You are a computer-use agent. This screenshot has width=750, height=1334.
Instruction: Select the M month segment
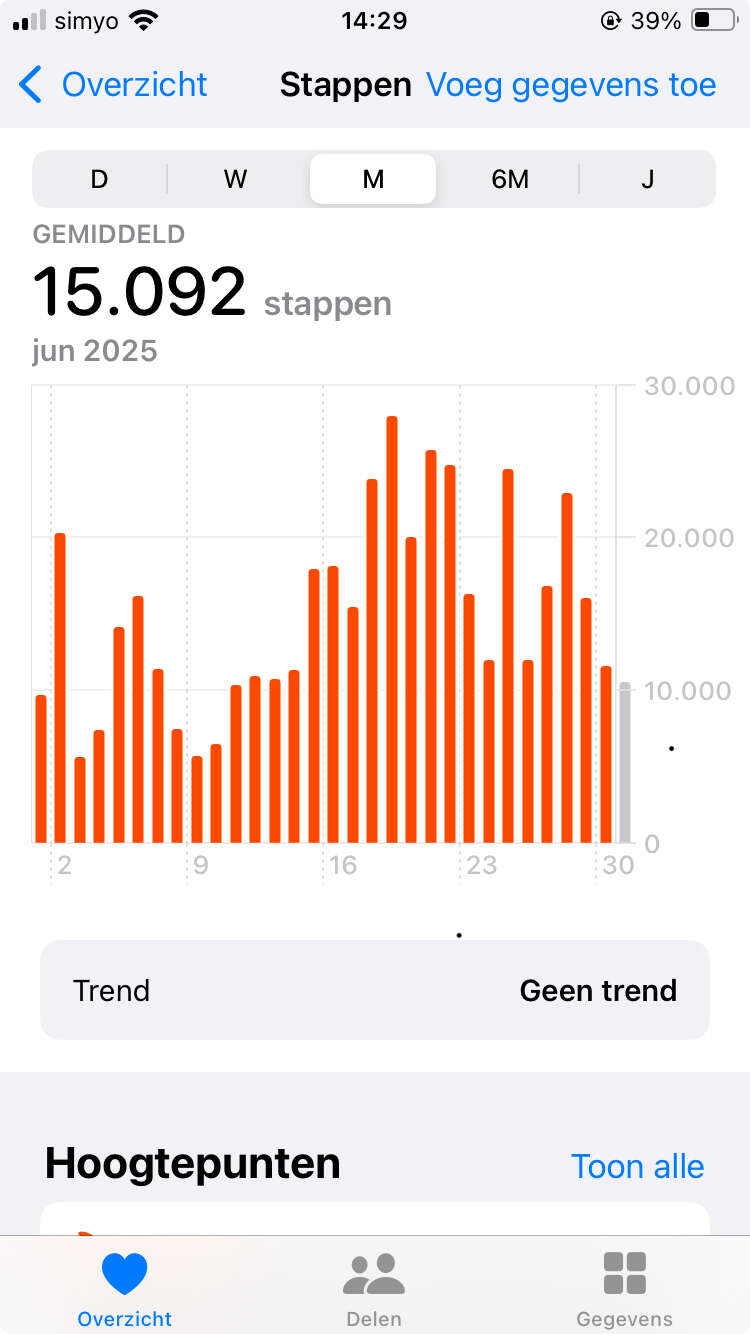(x=373, y=179)
